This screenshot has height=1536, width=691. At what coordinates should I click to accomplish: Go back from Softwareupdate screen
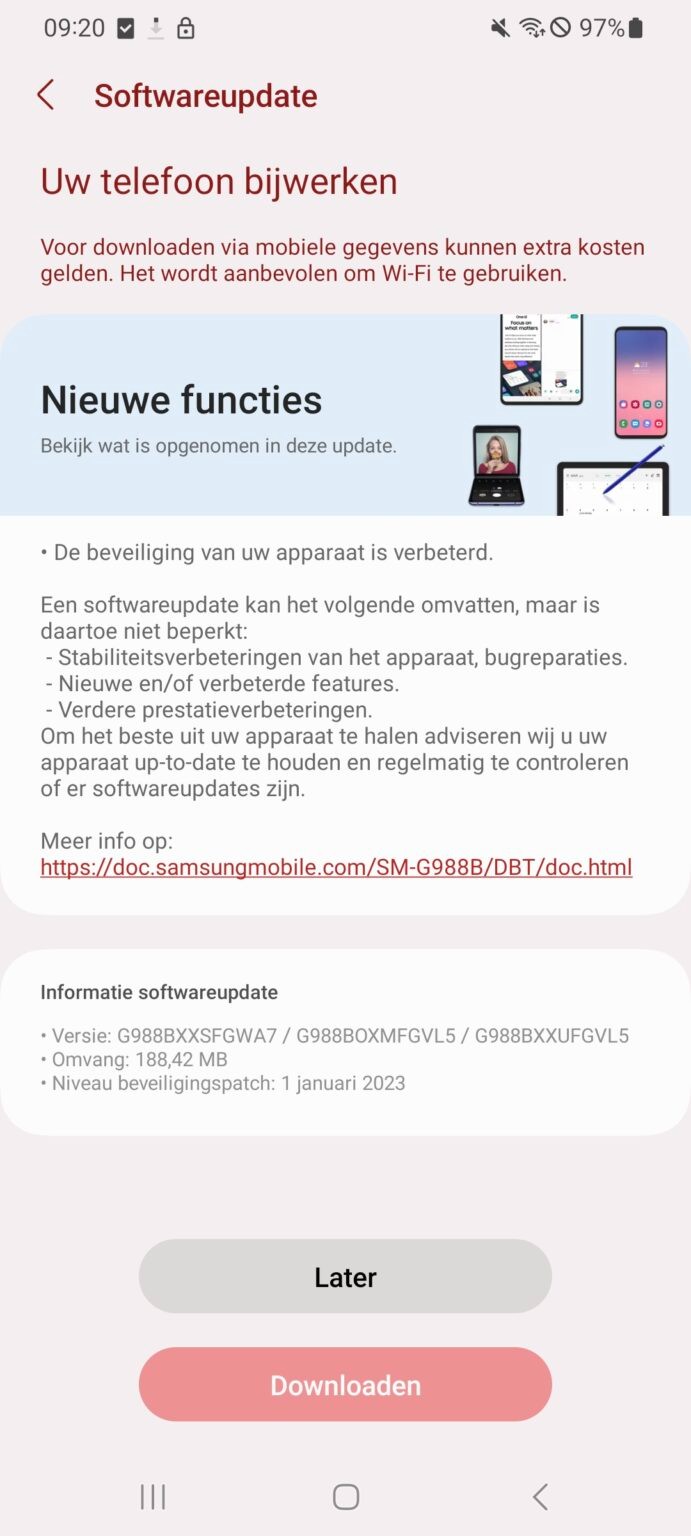coord(45,96)
